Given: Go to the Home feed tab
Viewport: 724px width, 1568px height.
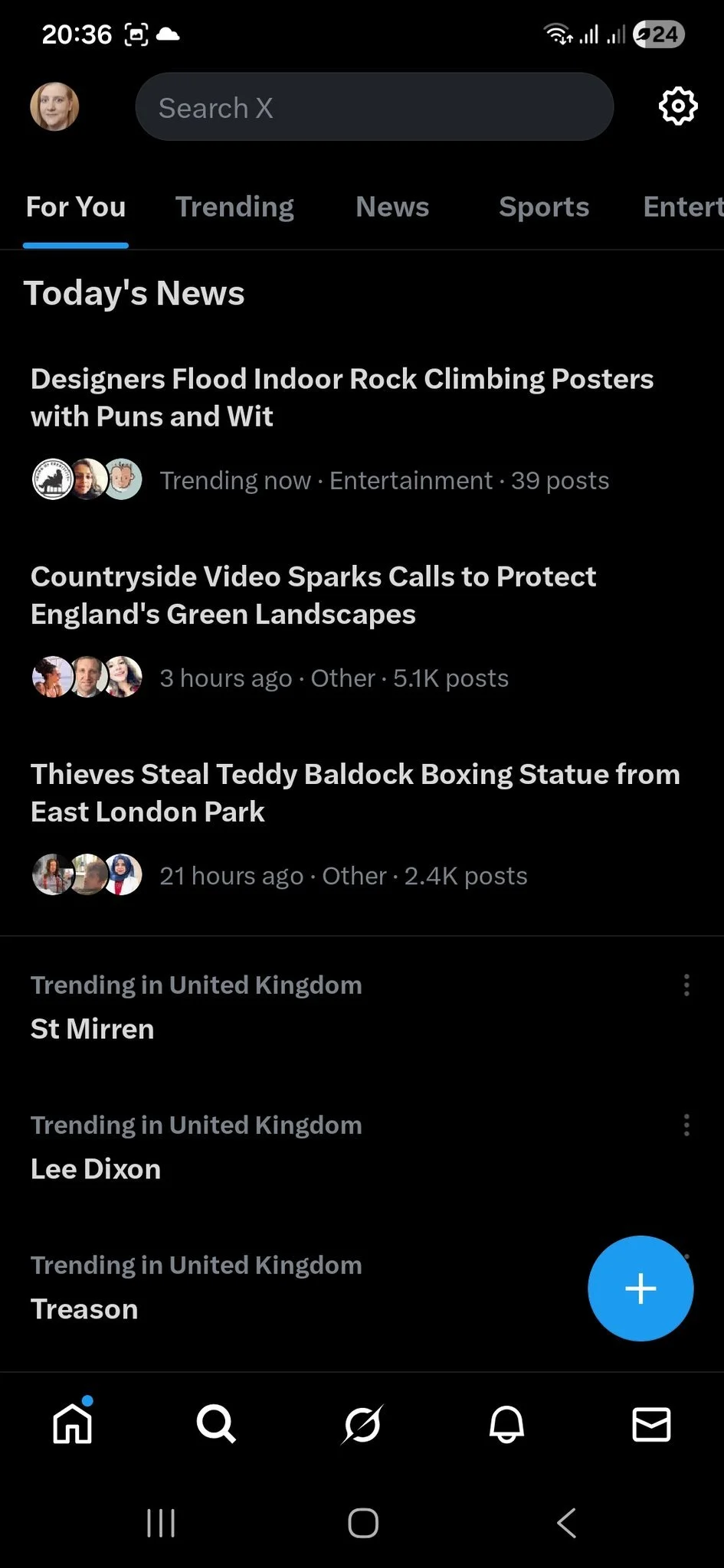Looking at the screenshot, I should click(x=73, y=1425).
